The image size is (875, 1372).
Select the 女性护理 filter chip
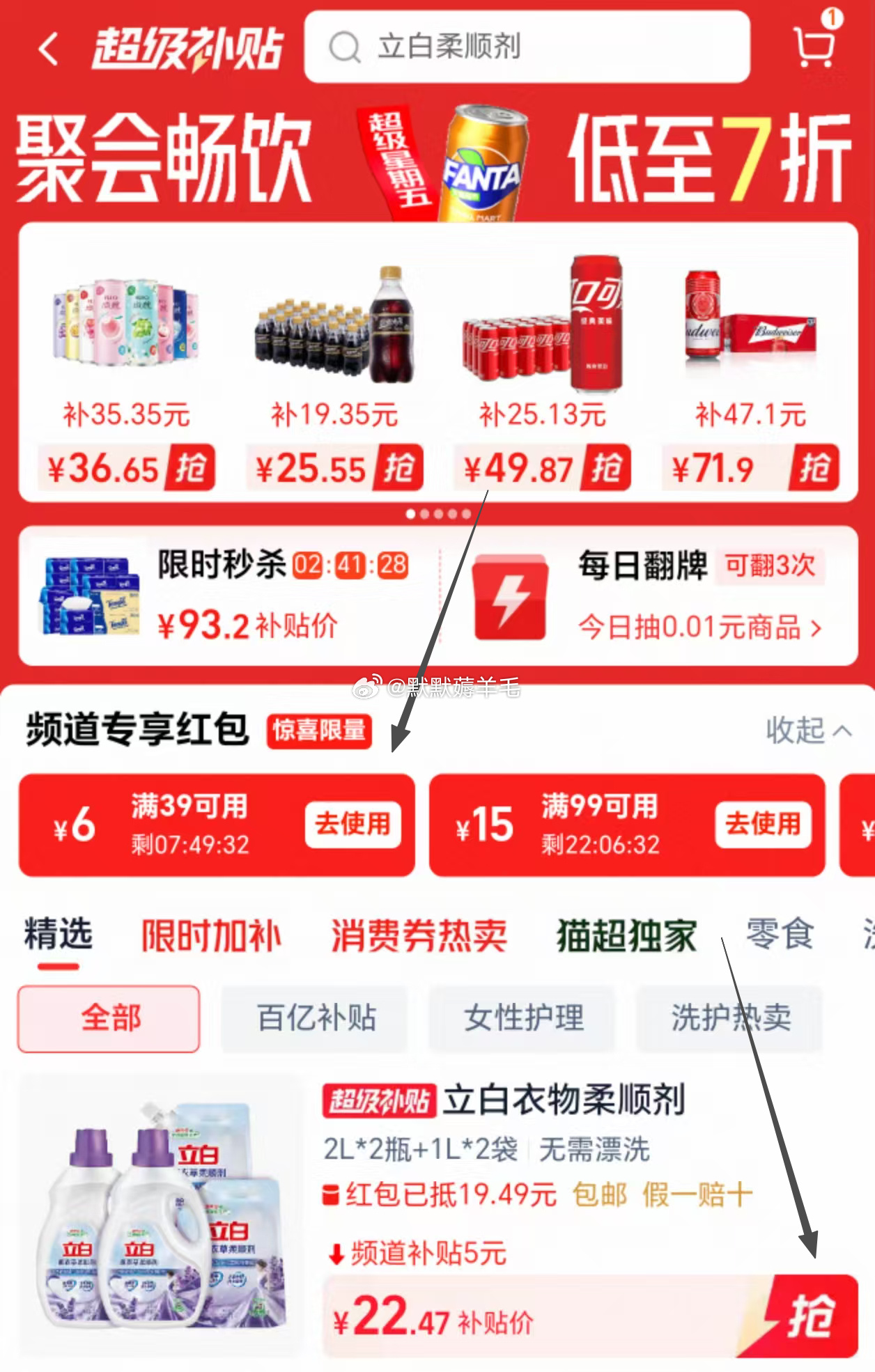[523, 1018]
